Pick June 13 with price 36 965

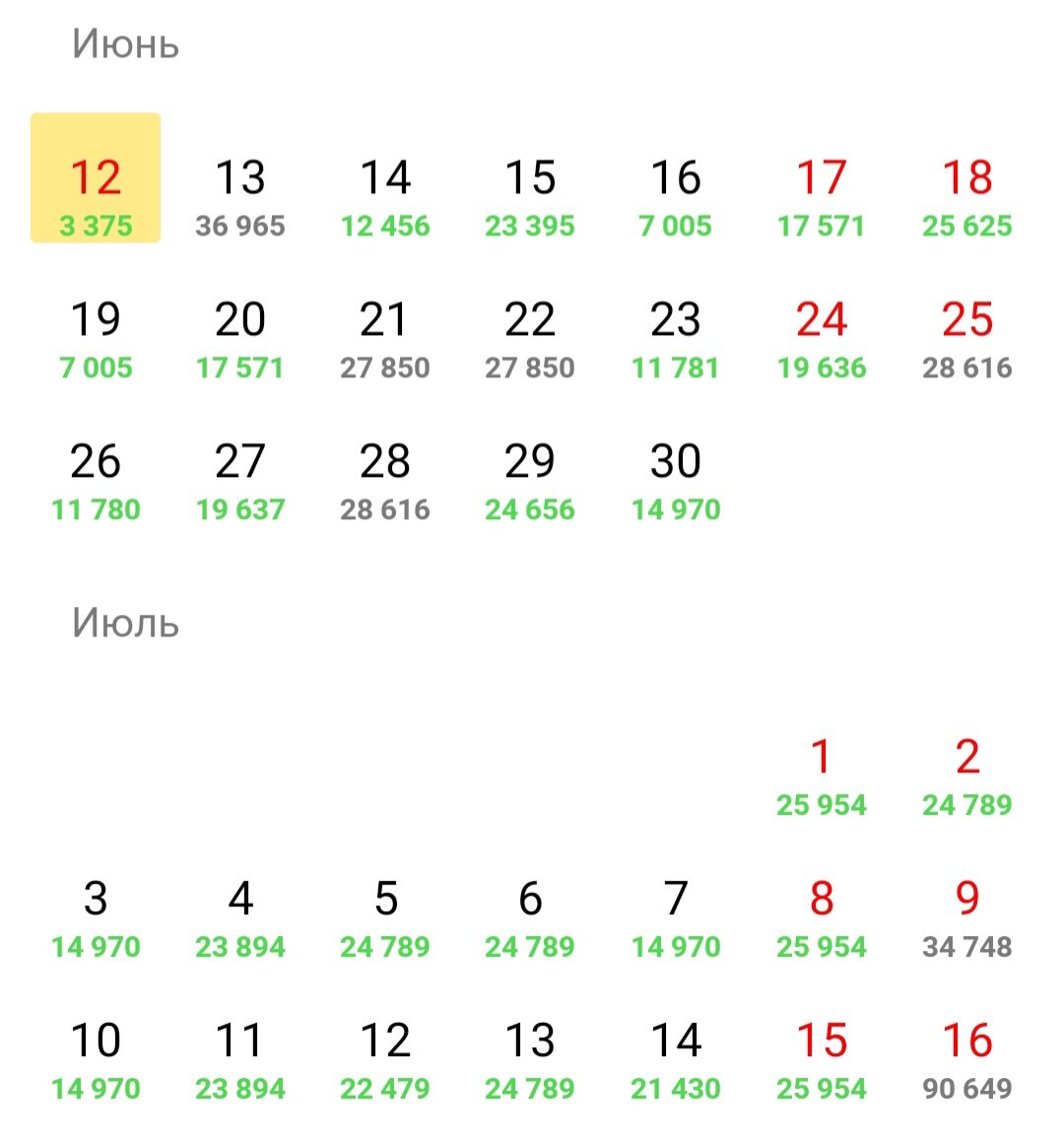pyautogui.click(x=240, y=196)
